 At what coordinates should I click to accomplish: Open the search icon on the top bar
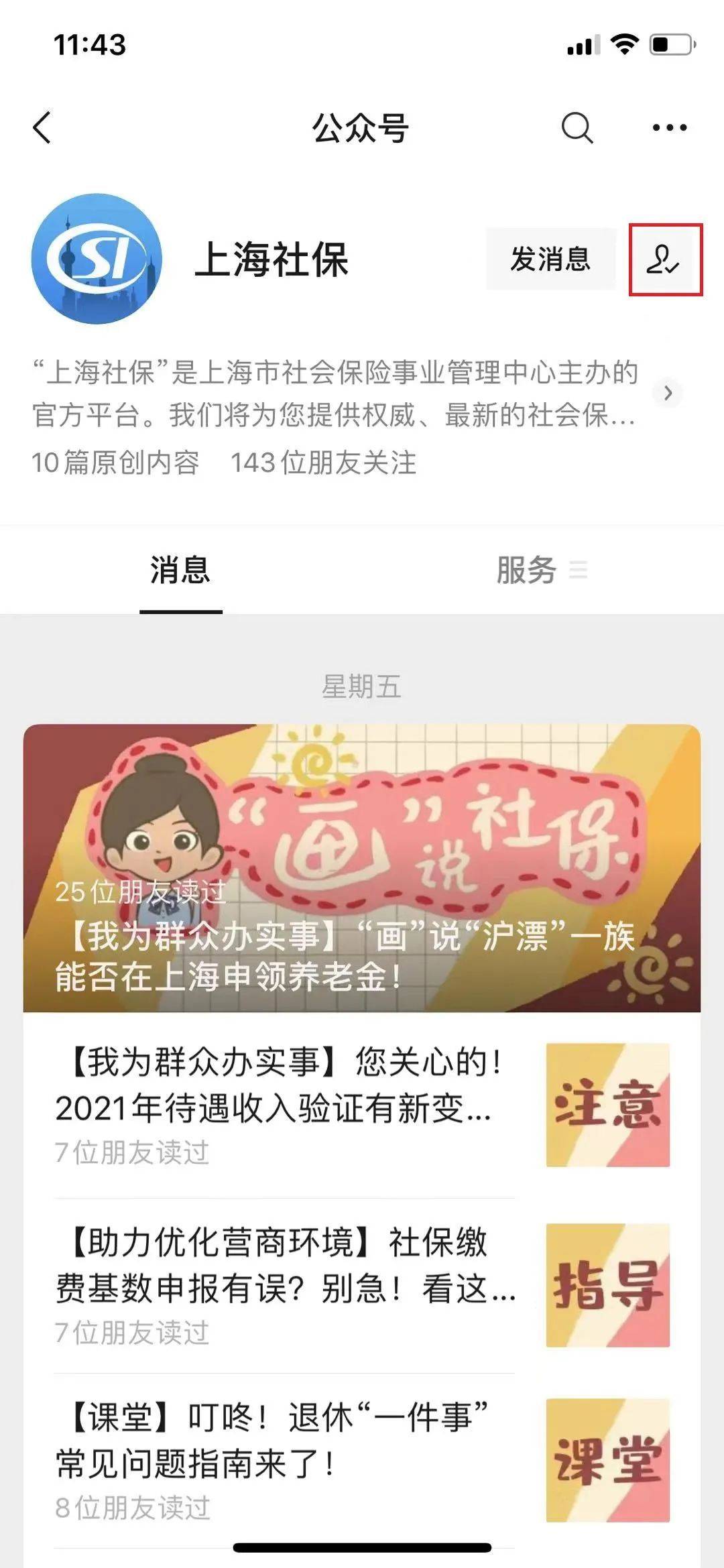coord(576,127)
